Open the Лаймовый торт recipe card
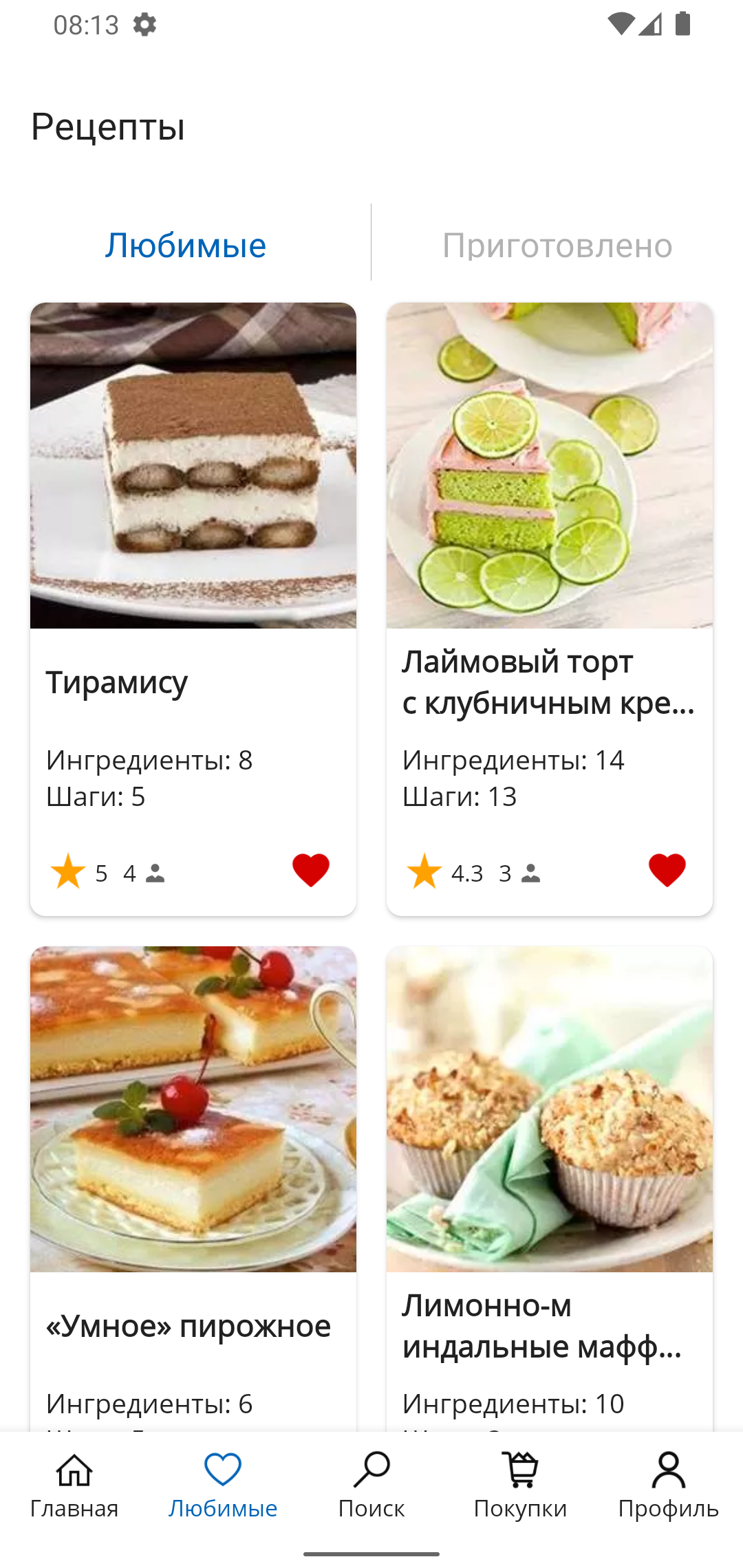The width and height of the screenshot is (743, 1568). coord(550,609)
